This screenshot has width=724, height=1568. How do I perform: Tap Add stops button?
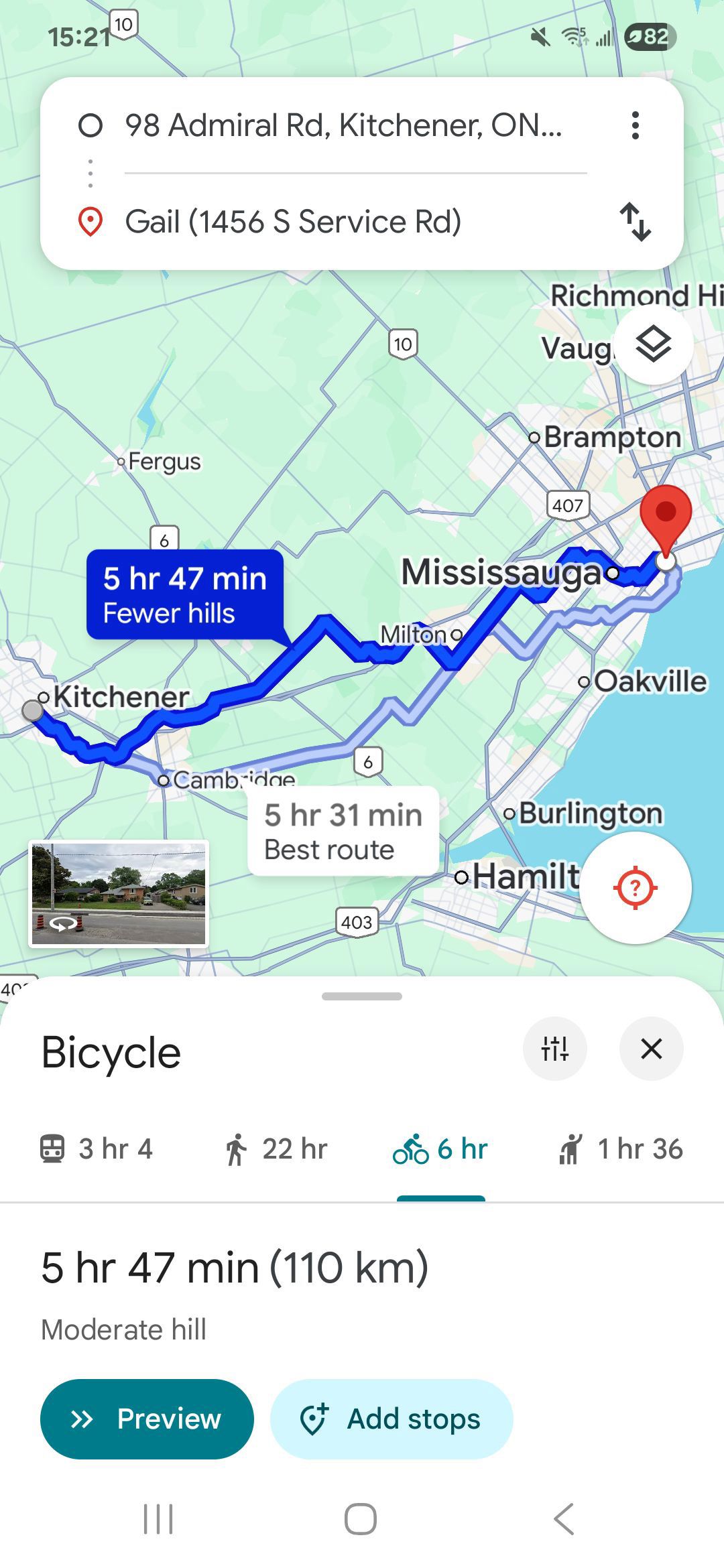pos(391,1419)
